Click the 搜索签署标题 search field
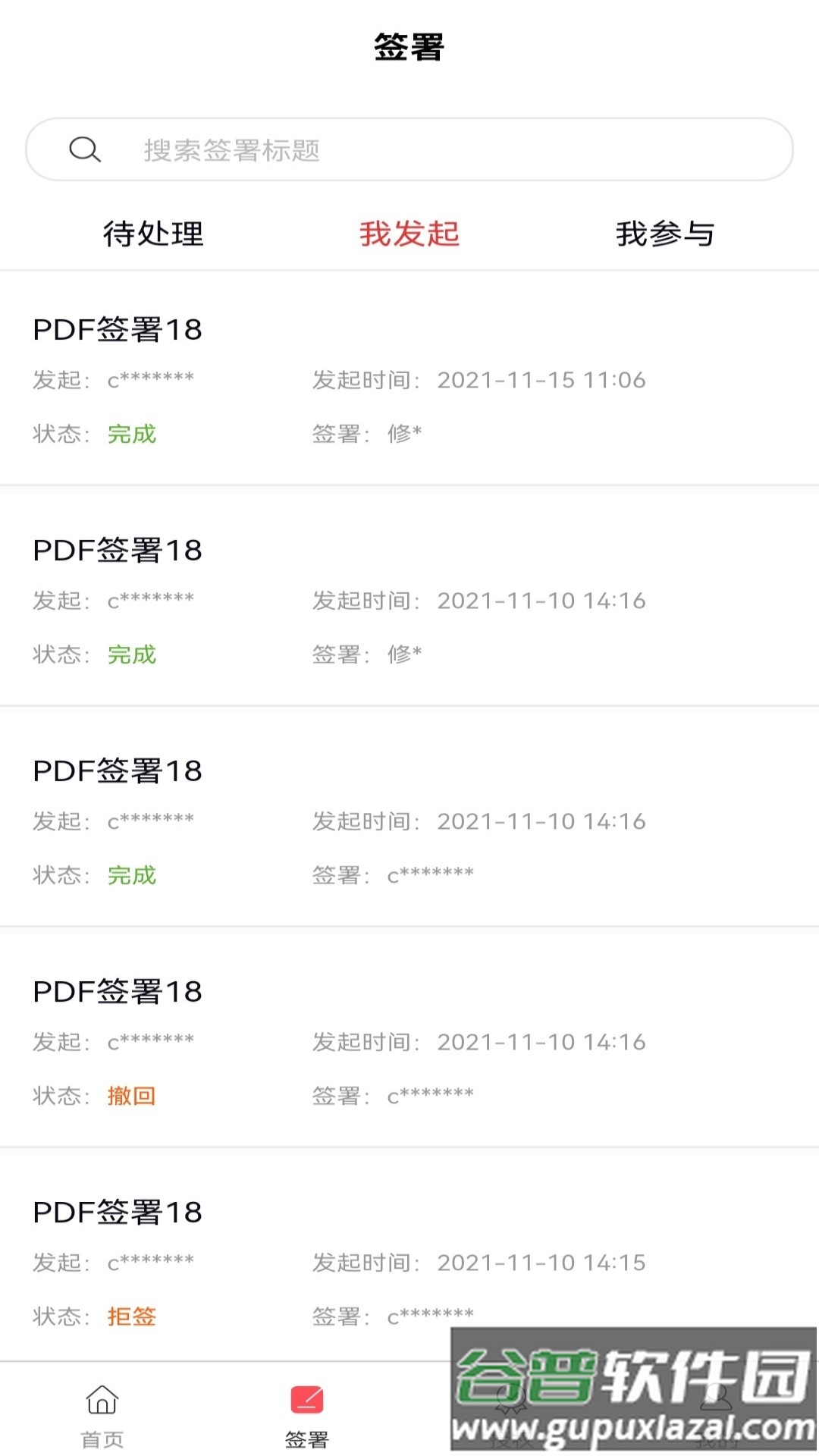The image size is (819, 1456). [303, 149]
